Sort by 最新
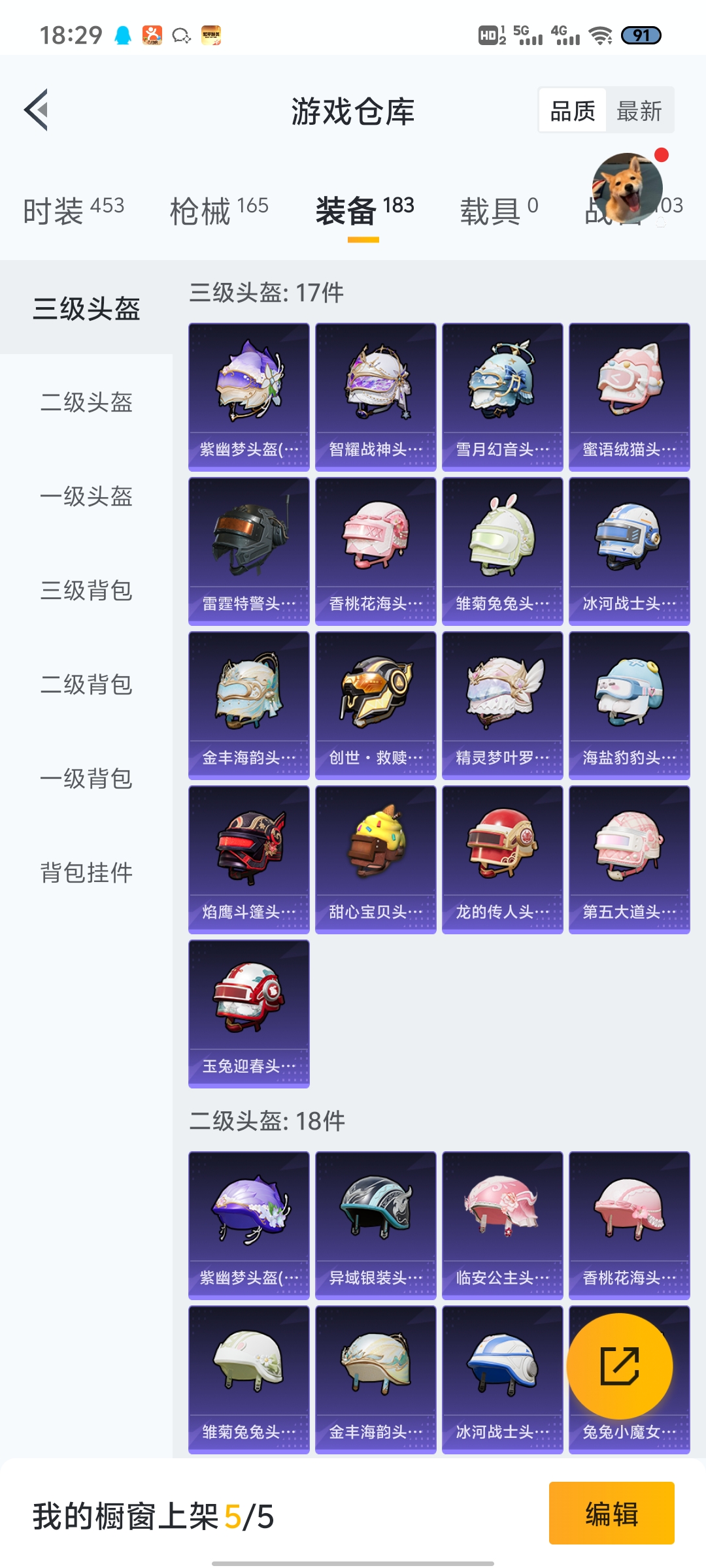 639,110
